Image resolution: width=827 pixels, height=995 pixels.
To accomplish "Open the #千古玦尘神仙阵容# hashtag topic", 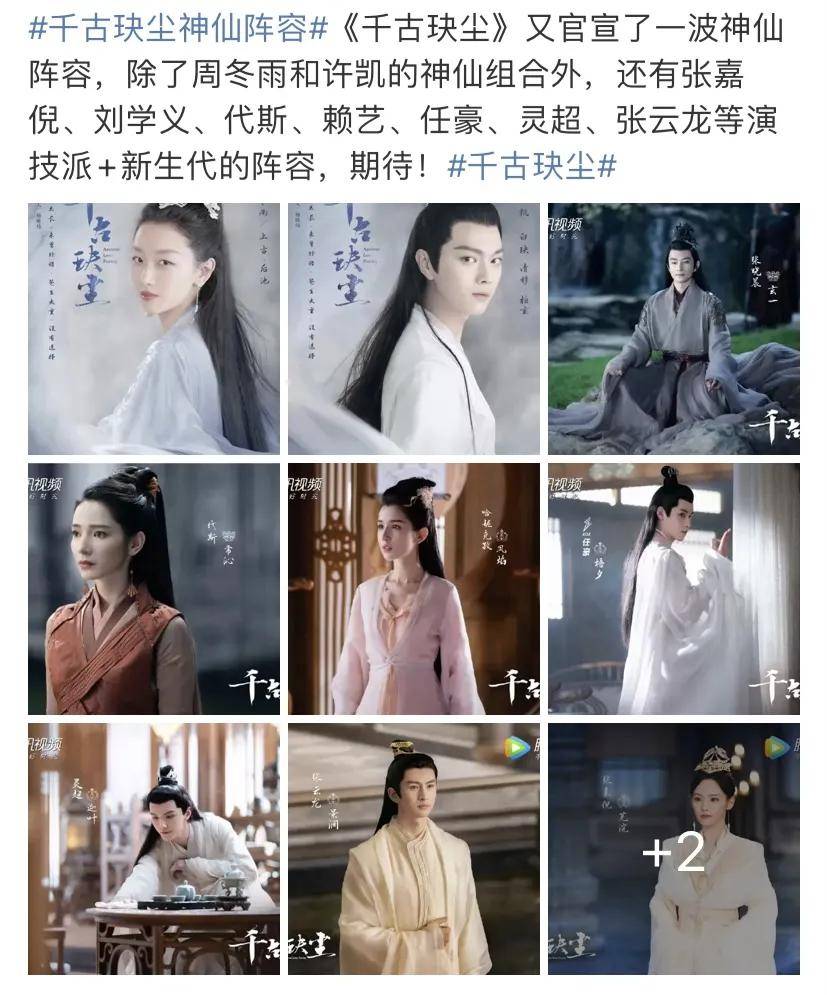I will (x=178, y=29).
